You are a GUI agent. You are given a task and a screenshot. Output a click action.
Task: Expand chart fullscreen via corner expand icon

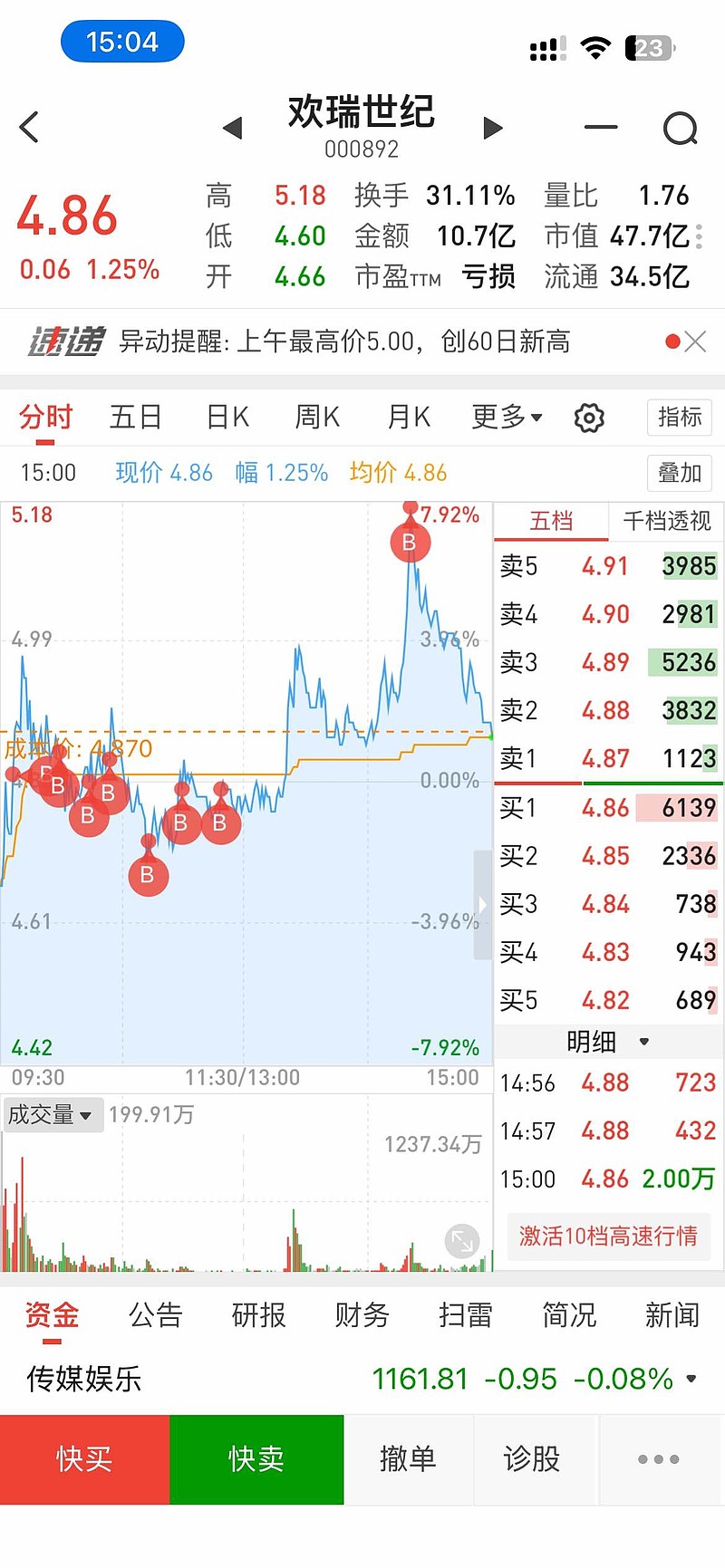coord(462,1240)
